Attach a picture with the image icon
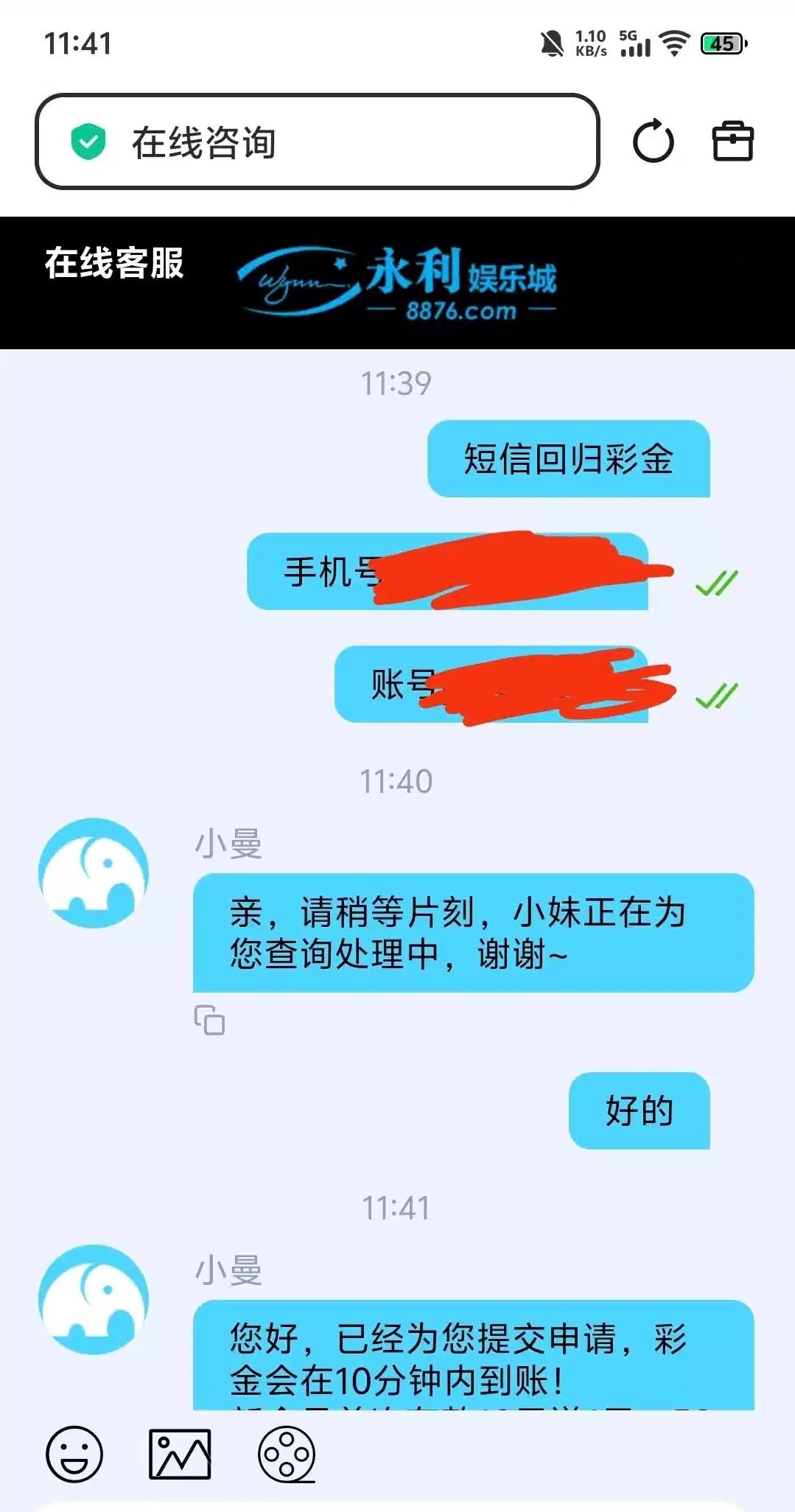The height and width of the screenshot is (1512, 795). click(x=180, y=1454)
